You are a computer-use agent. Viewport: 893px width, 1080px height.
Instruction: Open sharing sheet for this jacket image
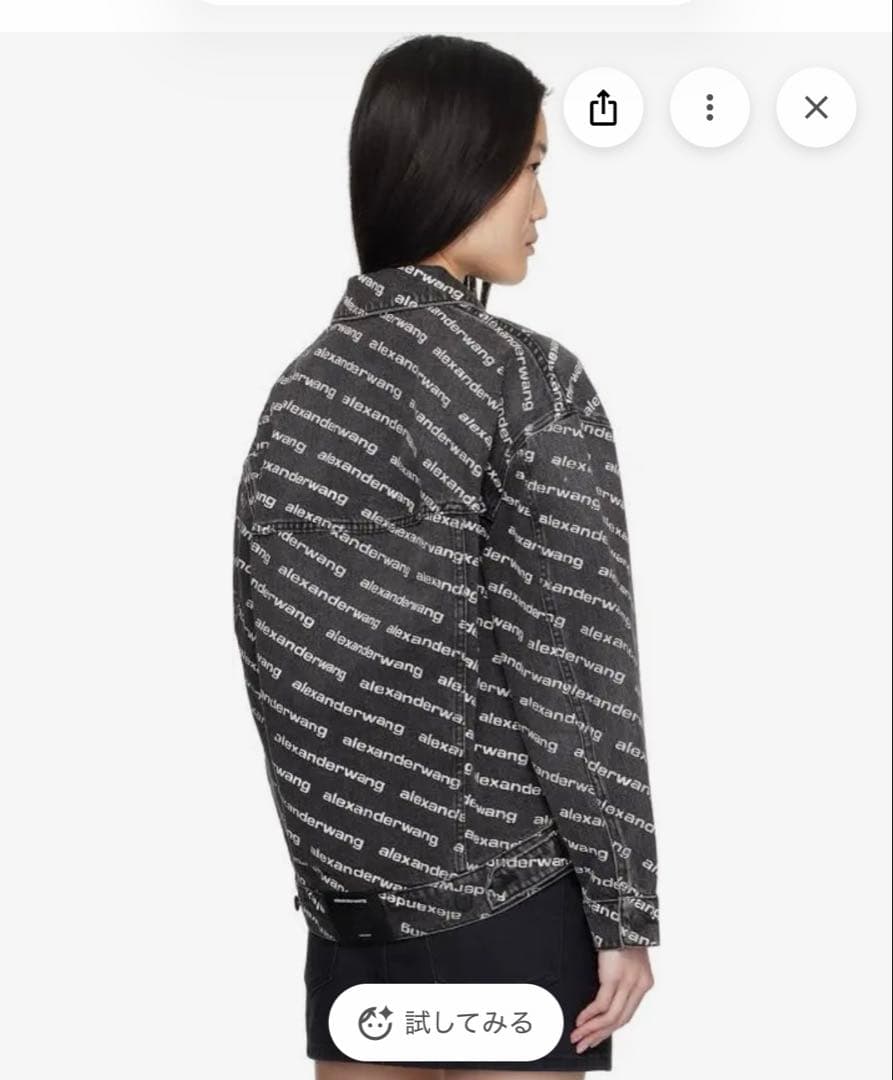[604, 107]
